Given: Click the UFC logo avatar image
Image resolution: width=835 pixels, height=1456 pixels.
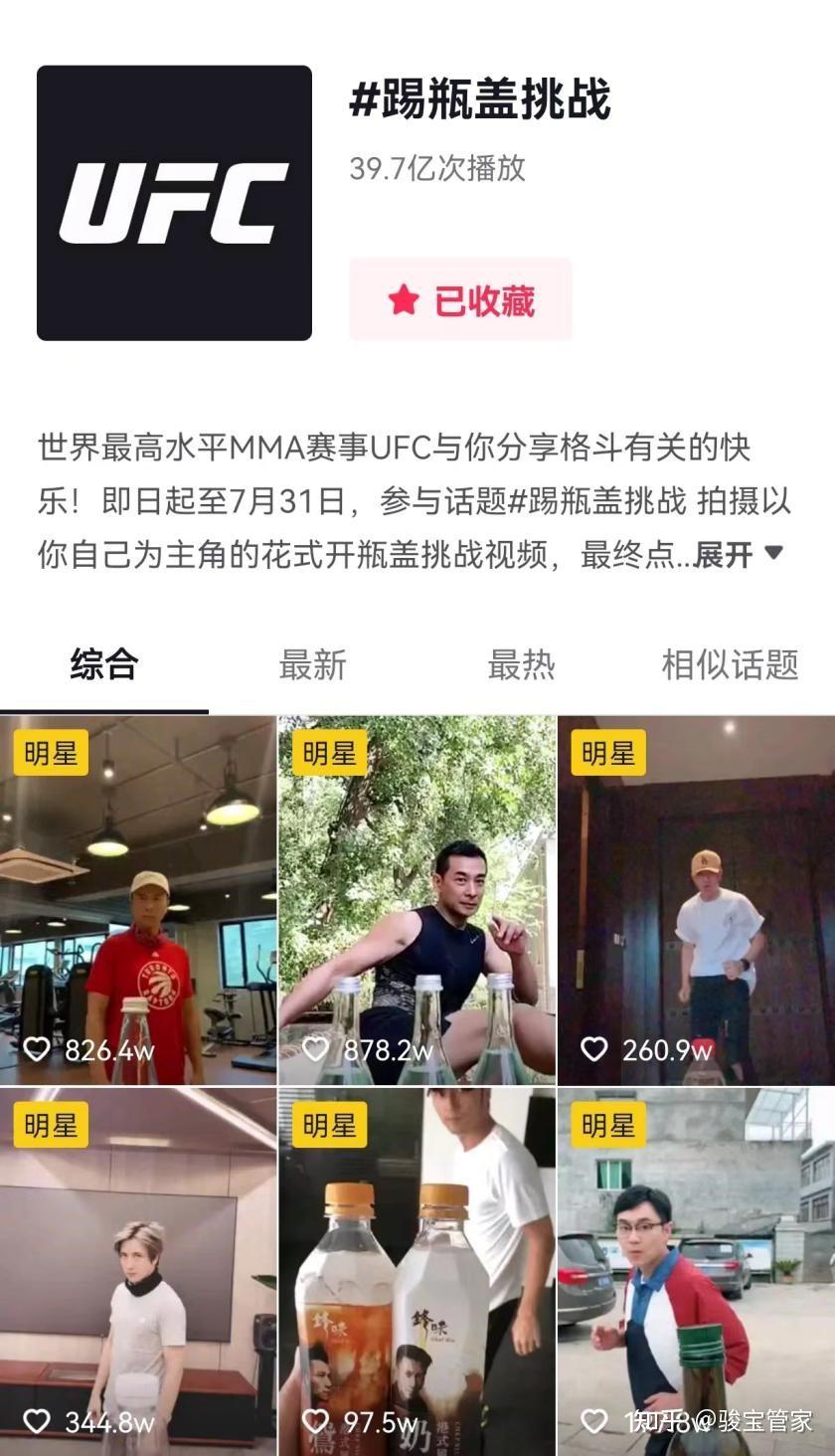Looking at the screenshot, I should 173,201.
